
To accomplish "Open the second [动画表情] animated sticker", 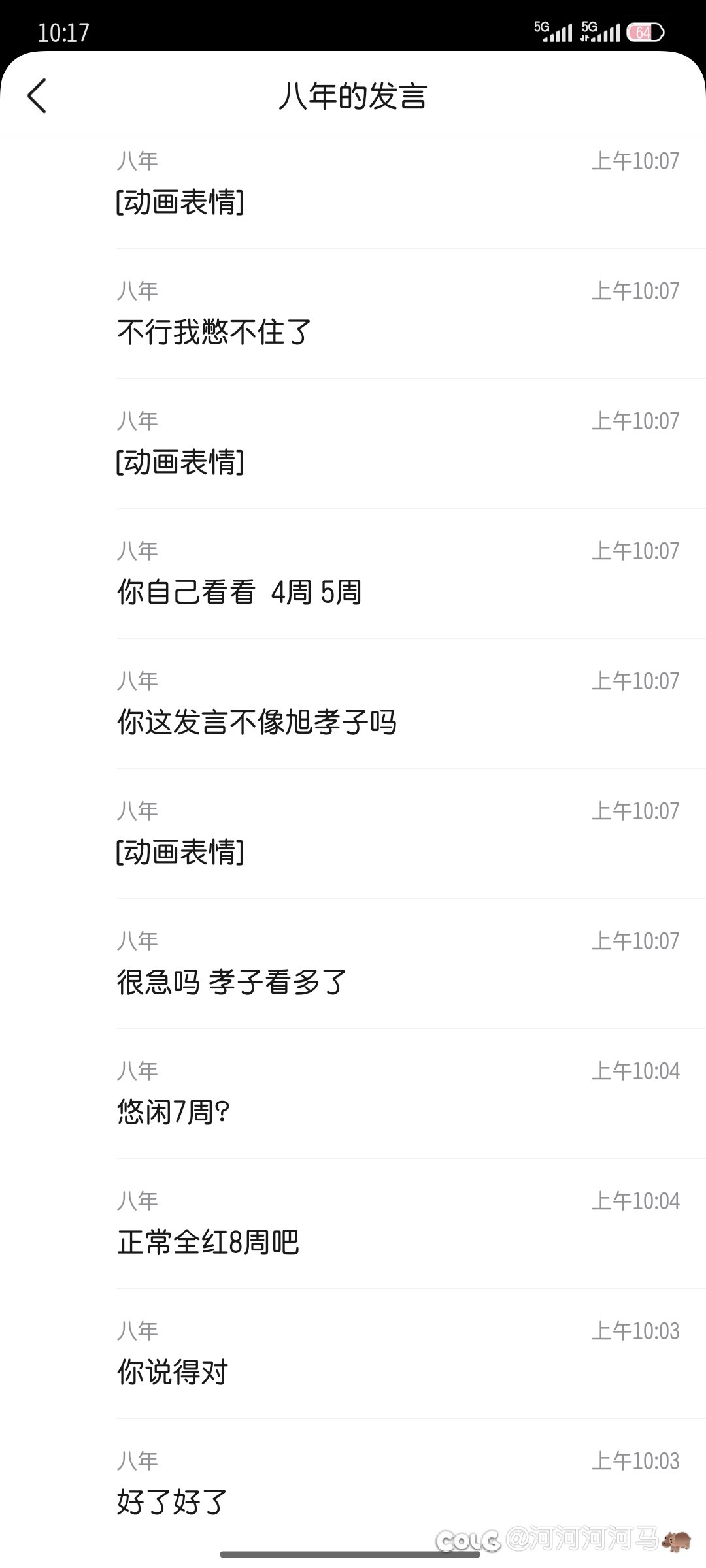I will [182, 463].
